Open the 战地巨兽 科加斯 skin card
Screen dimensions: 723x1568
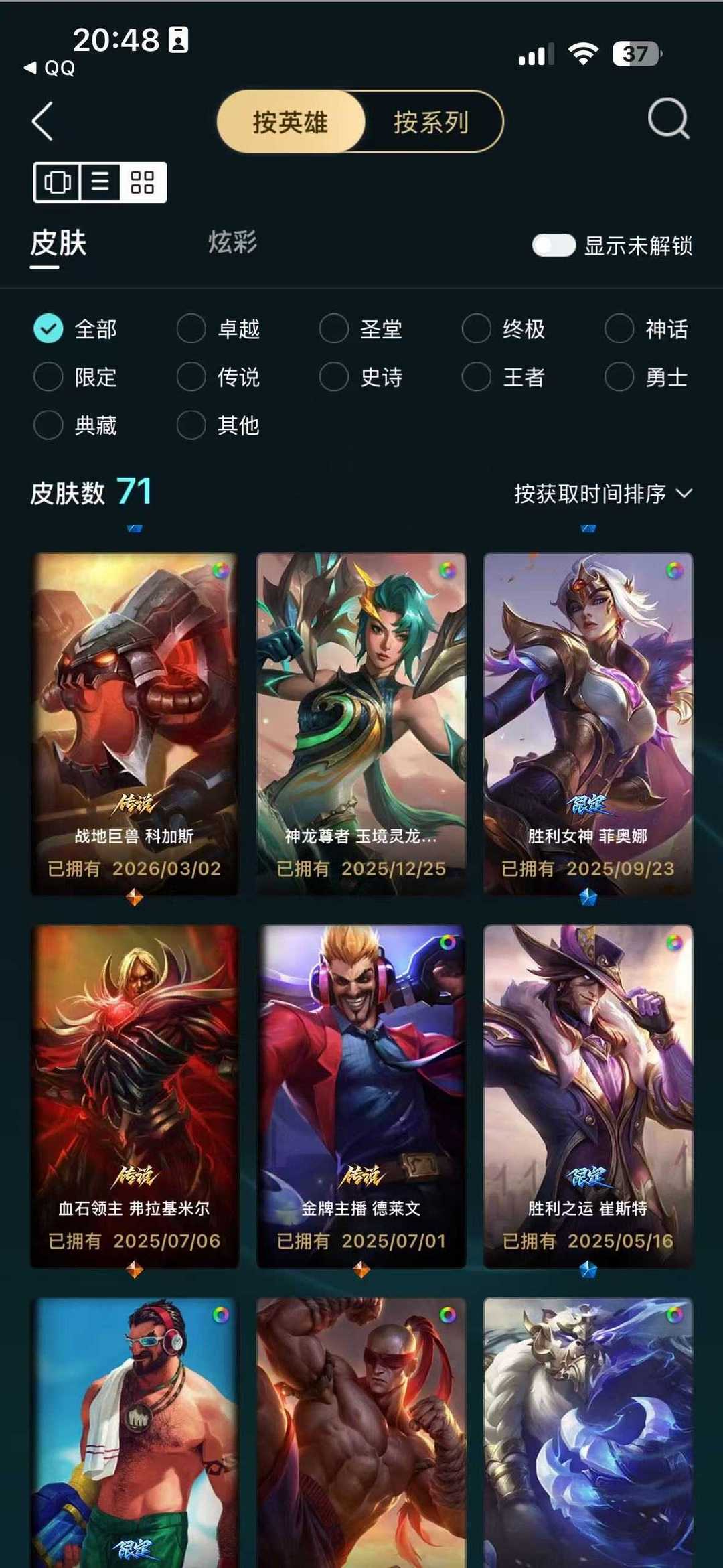click(135, 723)
